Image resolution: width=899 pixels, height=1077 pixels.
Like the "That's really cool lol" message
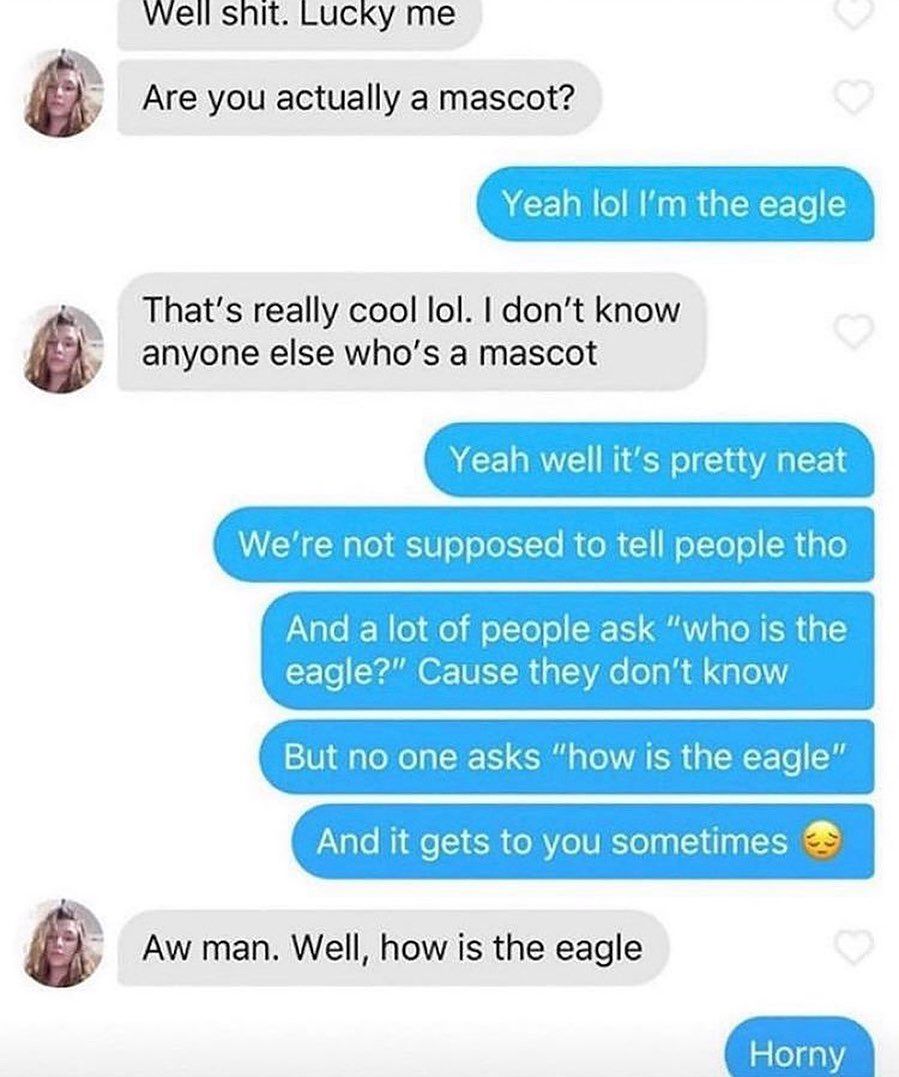tap(854, 332)
